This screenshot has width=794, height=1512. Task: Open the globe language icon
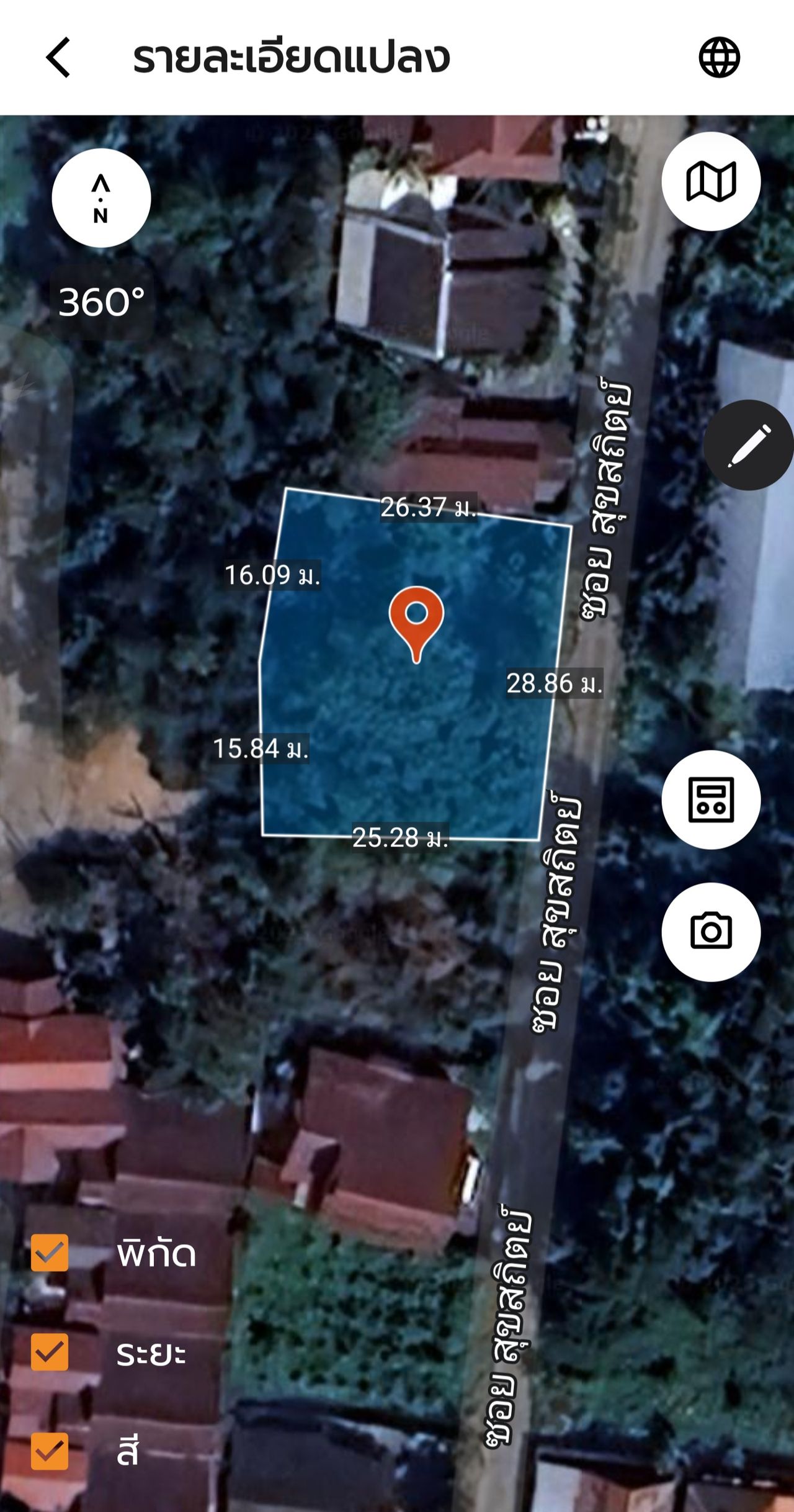coord(719,57)
